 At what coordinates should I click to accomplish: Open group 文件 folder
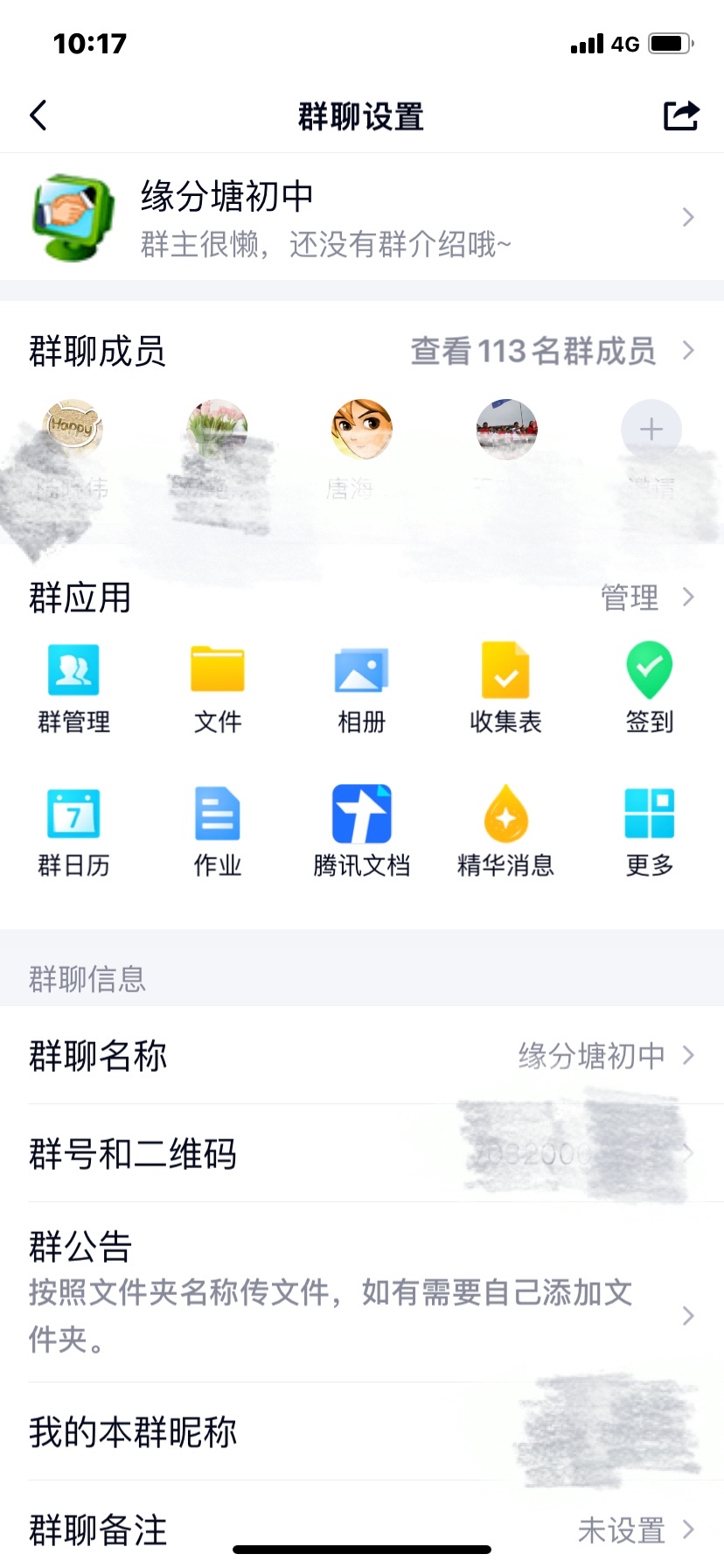click(218, 687)
